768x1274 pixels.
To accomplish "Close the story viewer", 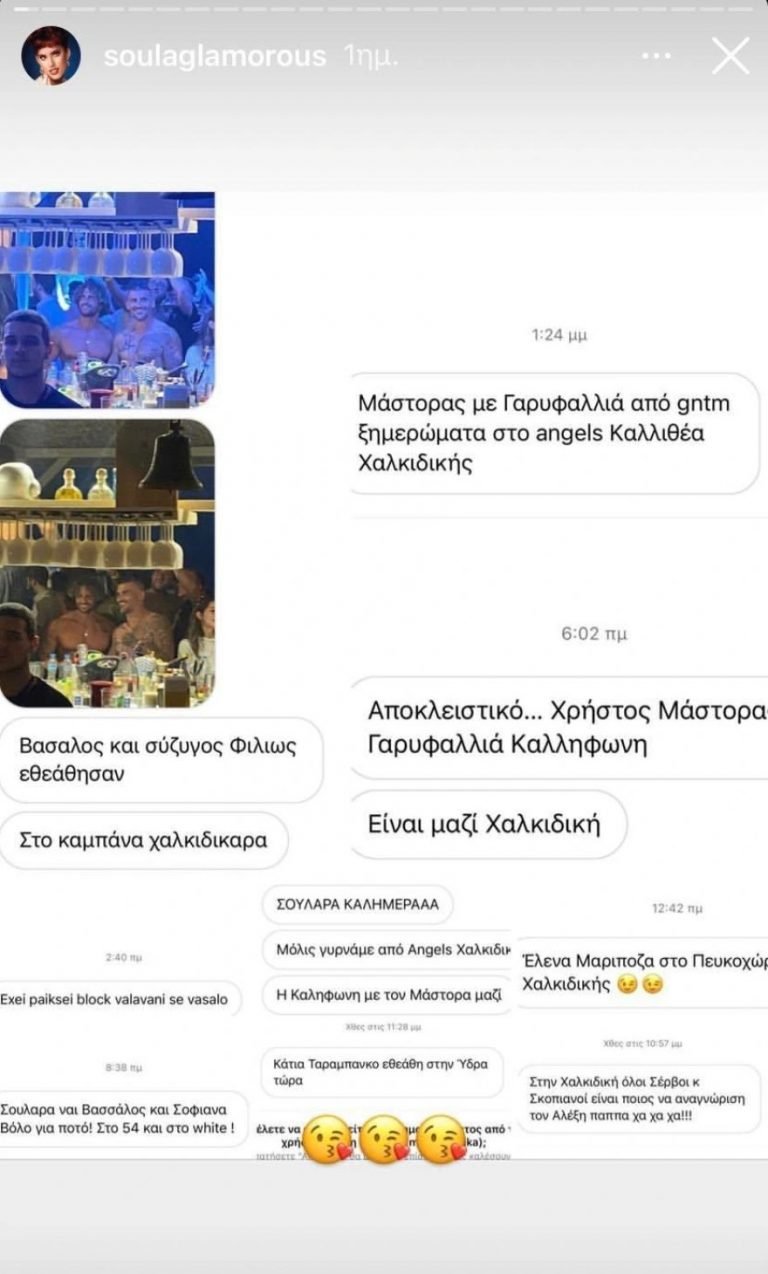I will [x=730, y=56].
